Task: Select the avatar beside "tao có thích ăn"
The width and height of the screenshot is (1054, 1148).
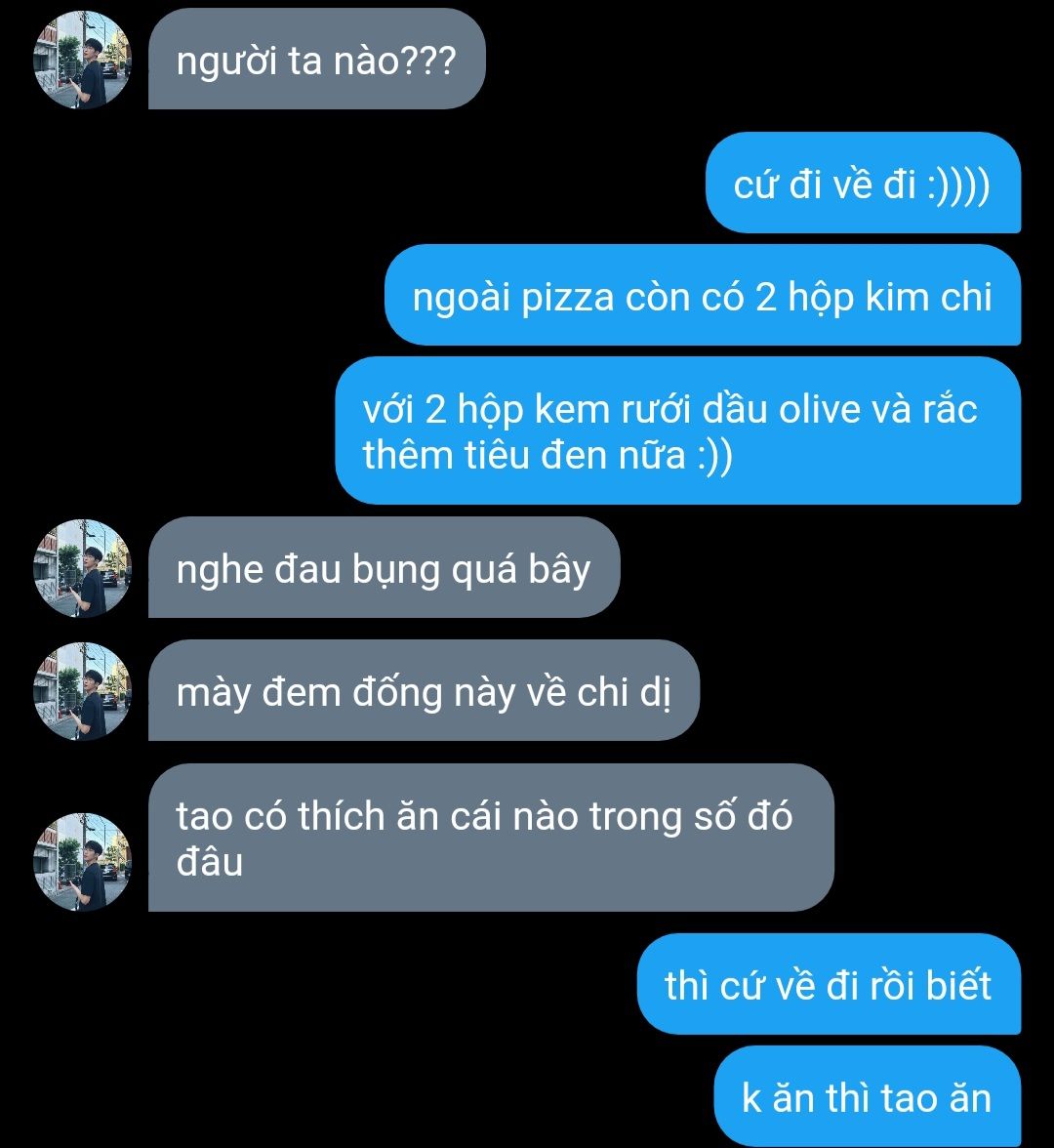Action: tap(83, 861)
